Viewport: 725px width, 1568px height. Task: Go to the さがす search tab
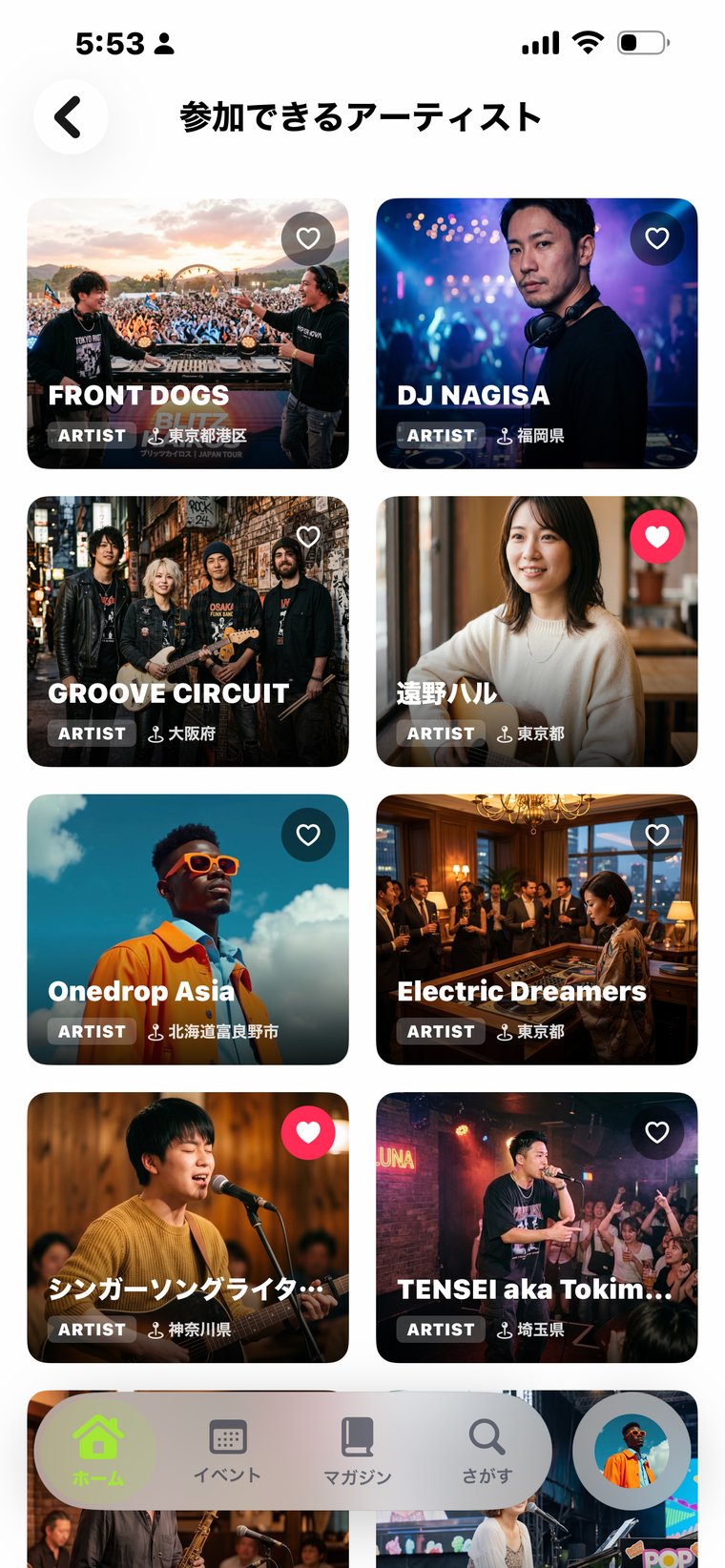coord(487,1451)
